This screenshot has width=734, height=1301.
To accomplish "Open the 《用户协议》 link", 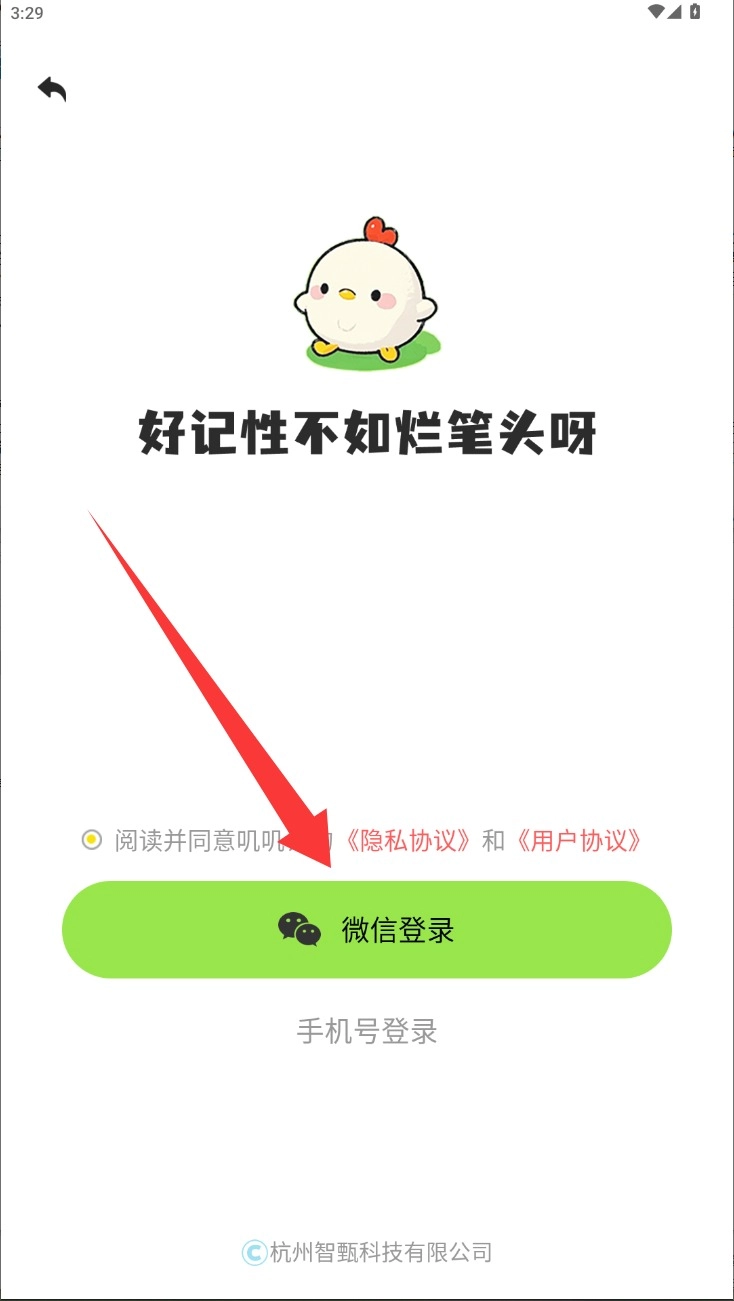I will 577,840.
